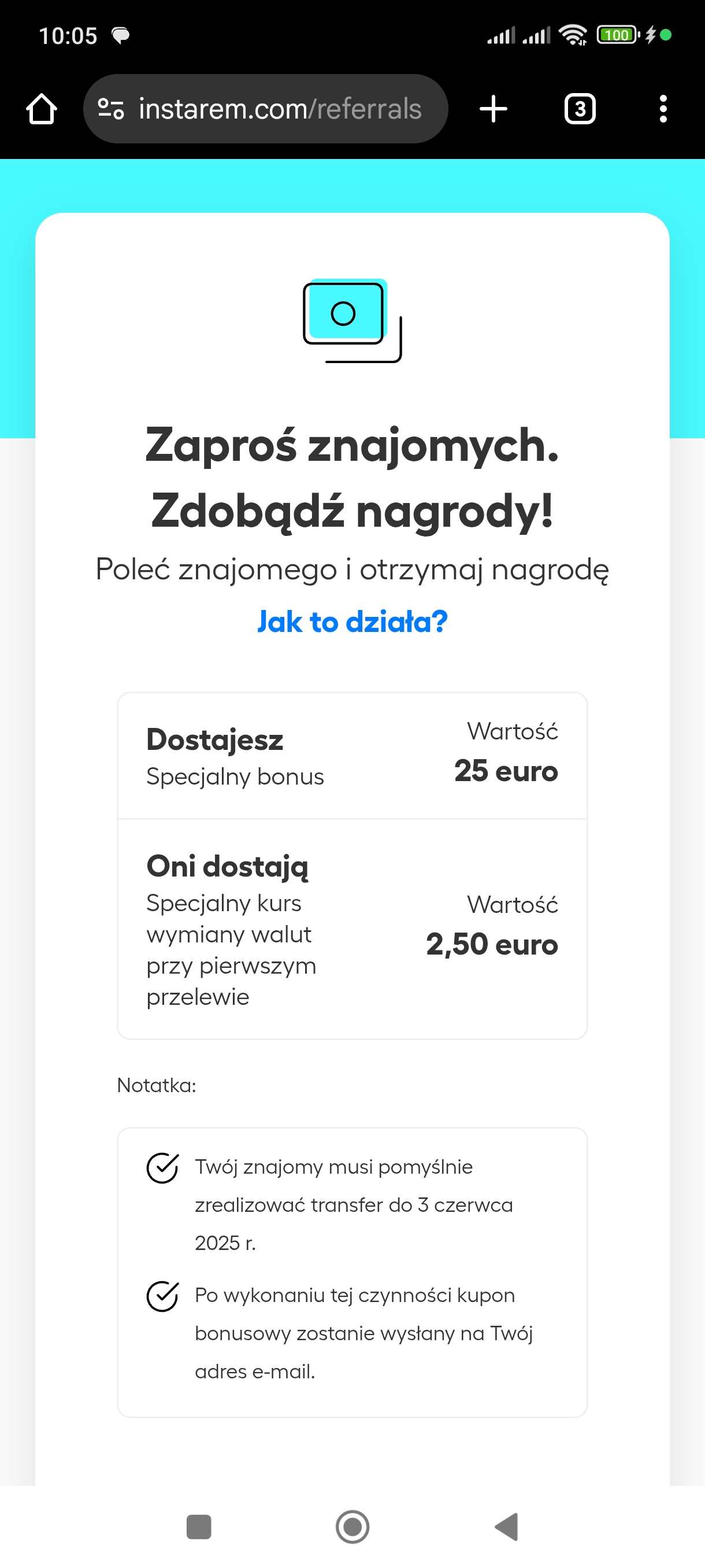Open a new browser tab

pyautogui.click(x=493, y=109)
